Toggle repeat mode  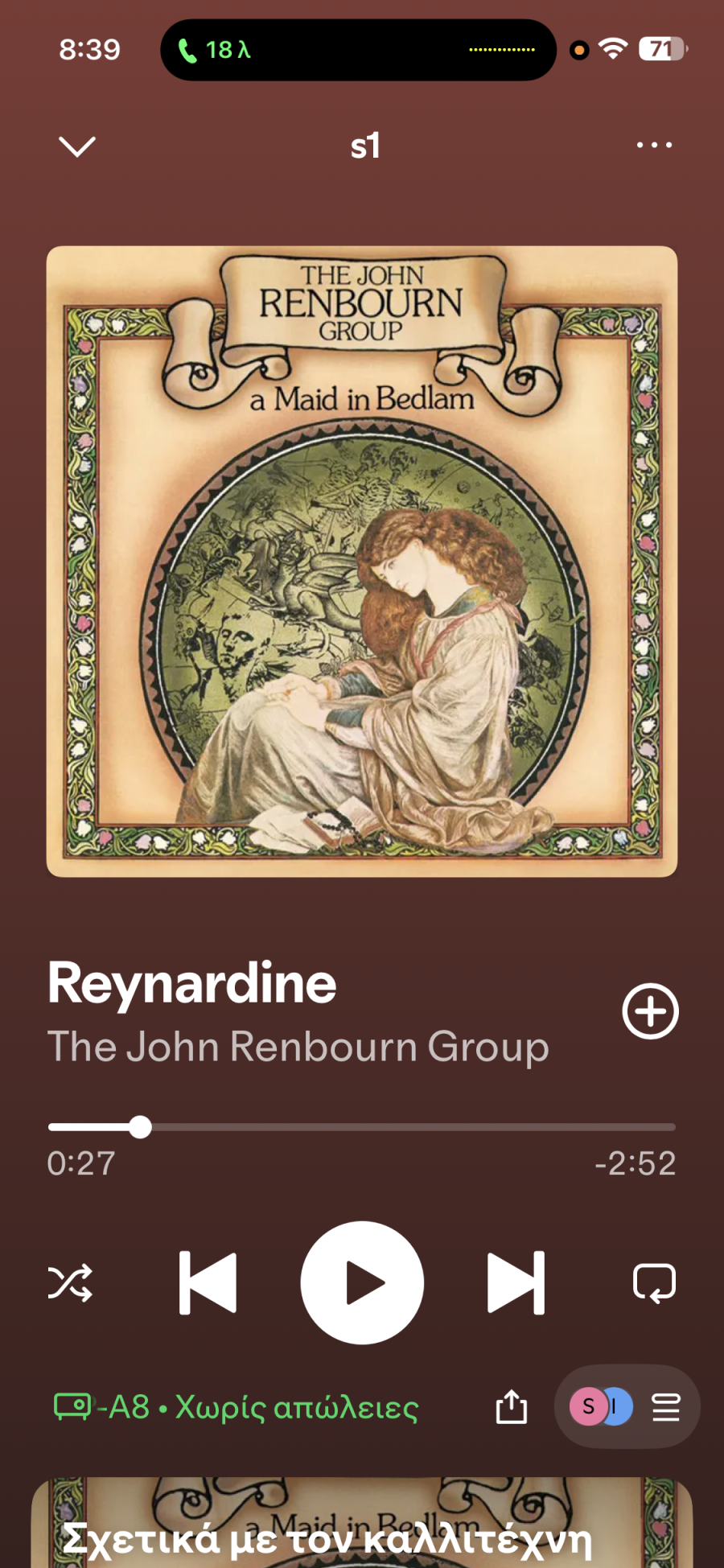(x=654, y=1282)
